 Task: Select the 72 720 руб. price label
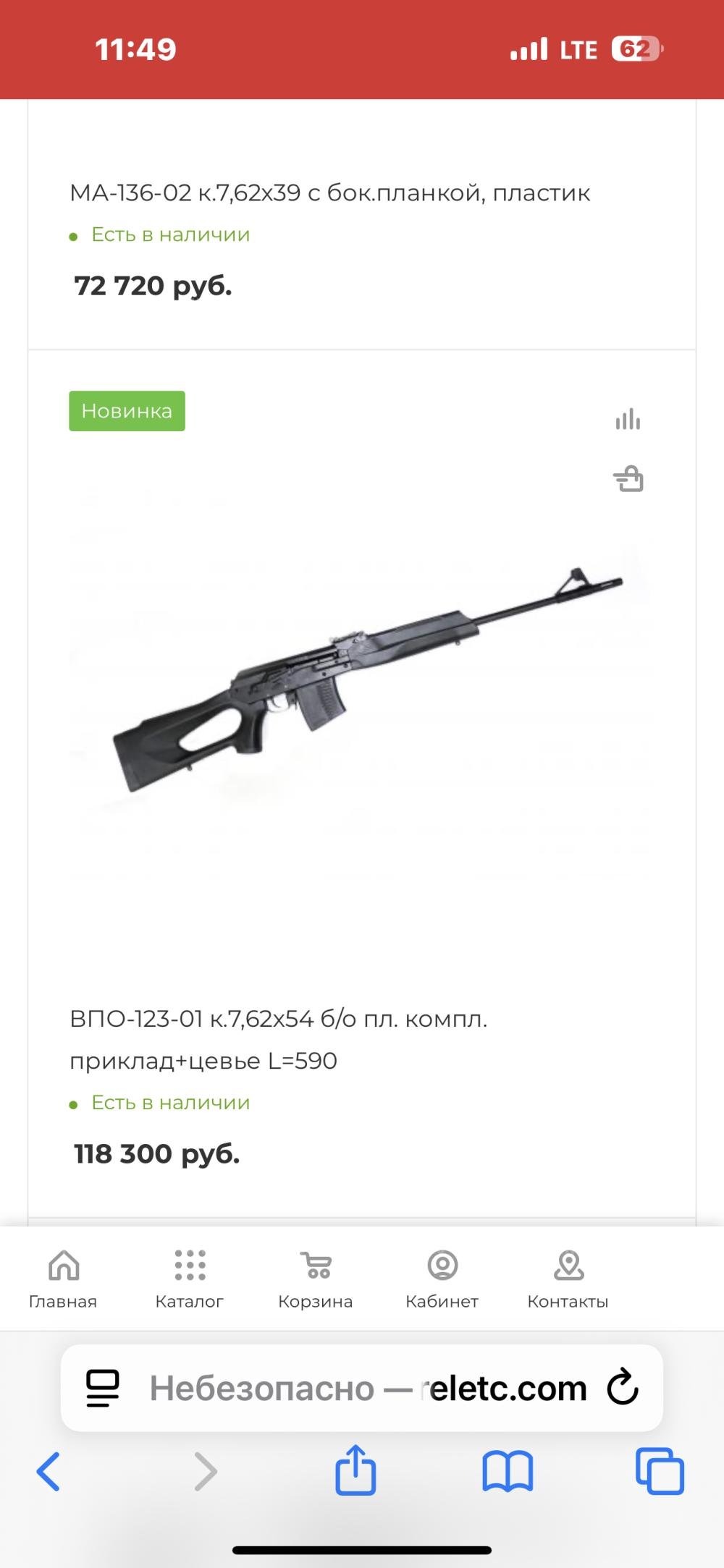click(153, 286)
